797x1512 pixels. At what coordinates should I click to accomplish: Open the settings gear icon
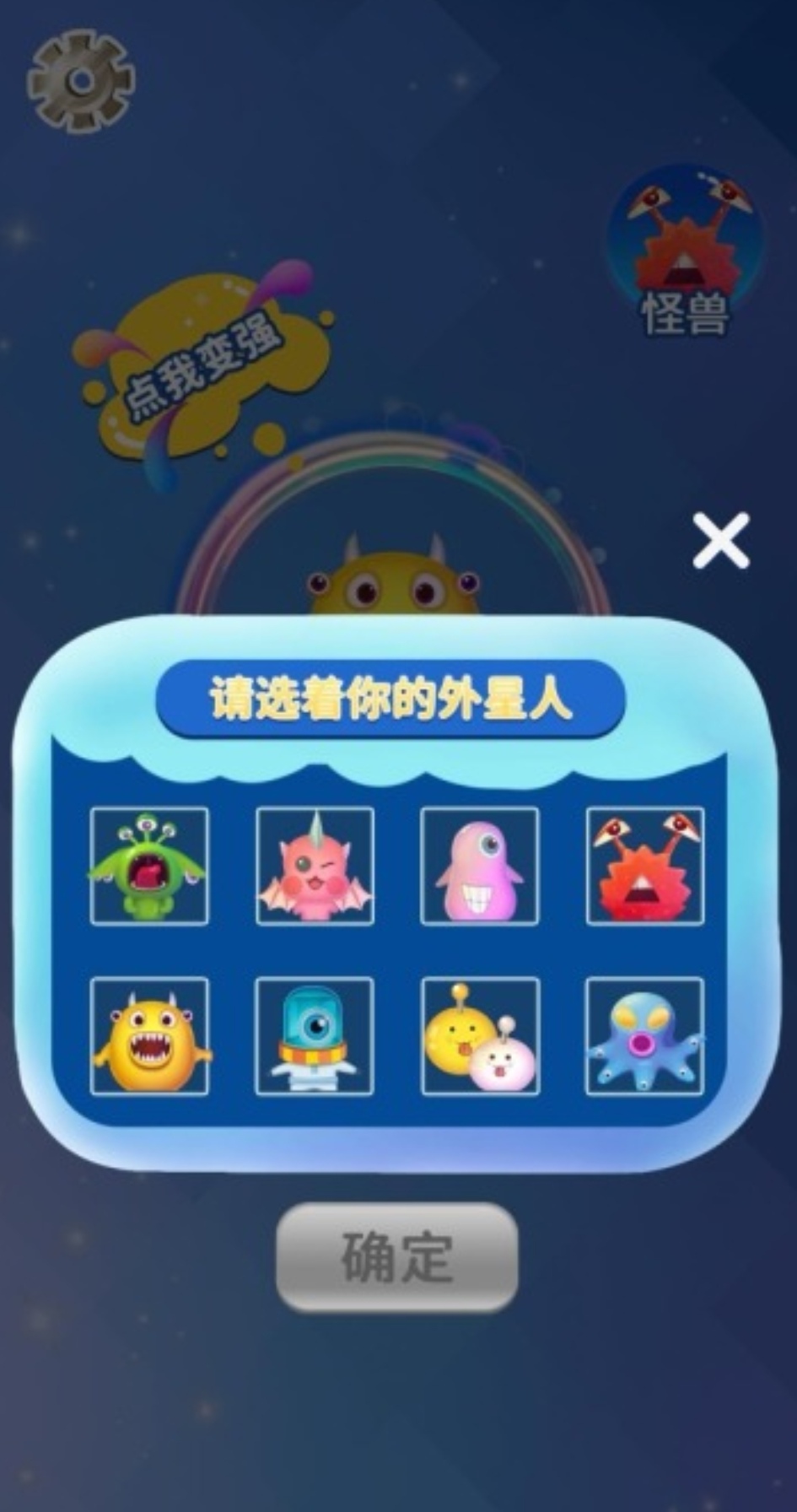80,81
